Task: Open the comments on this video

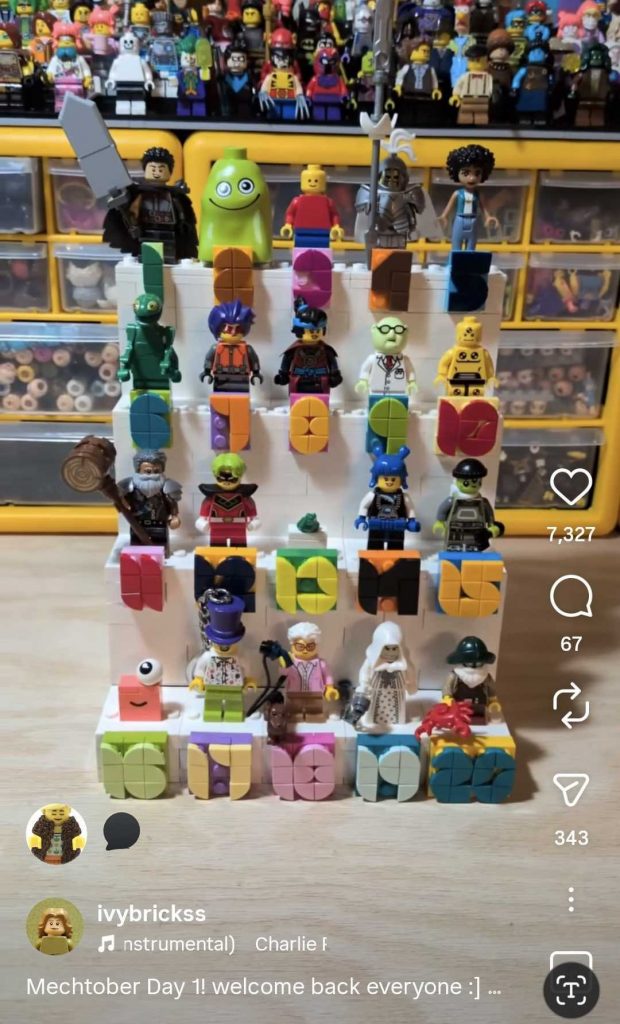Action: coord(571,598)
